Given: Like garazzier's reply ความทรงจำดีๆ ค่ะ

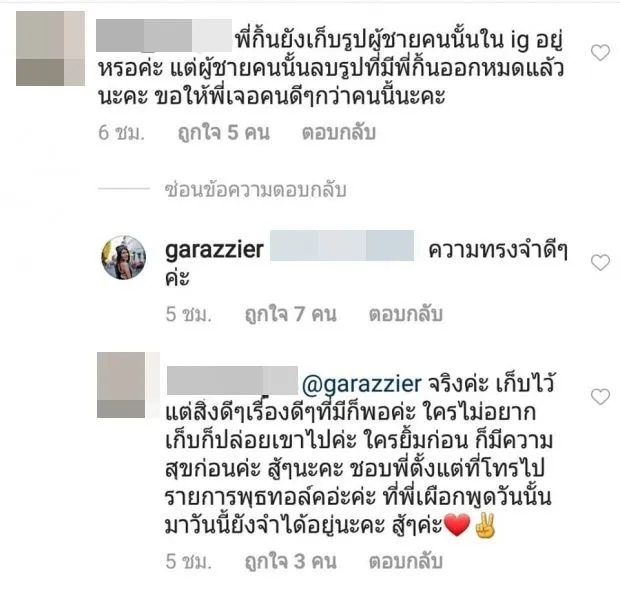Looking at the screenshot, I should coord(600,263).
